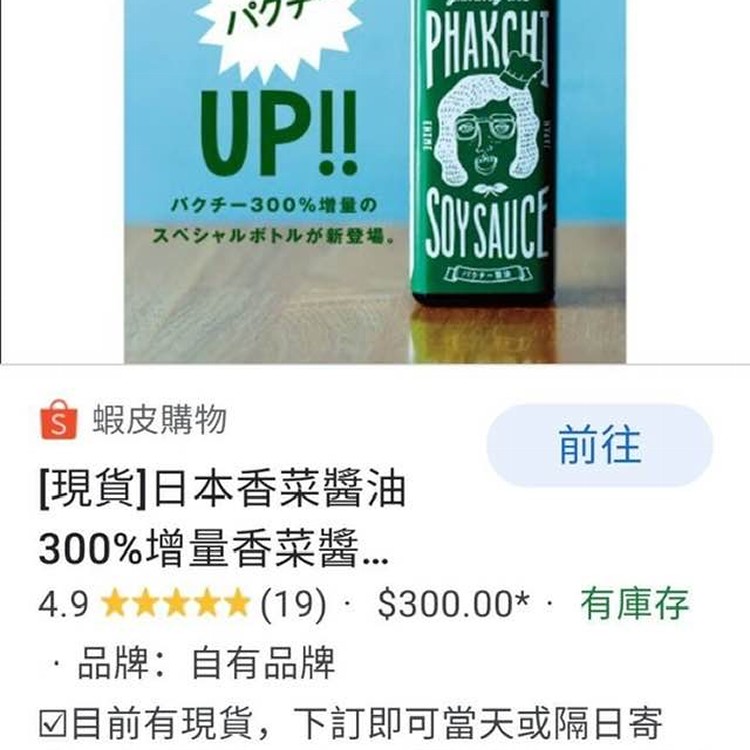This screenshot has width=750, height=750.
Task: Open the PHAKCHI soy sauce product image
Action: 375,180
